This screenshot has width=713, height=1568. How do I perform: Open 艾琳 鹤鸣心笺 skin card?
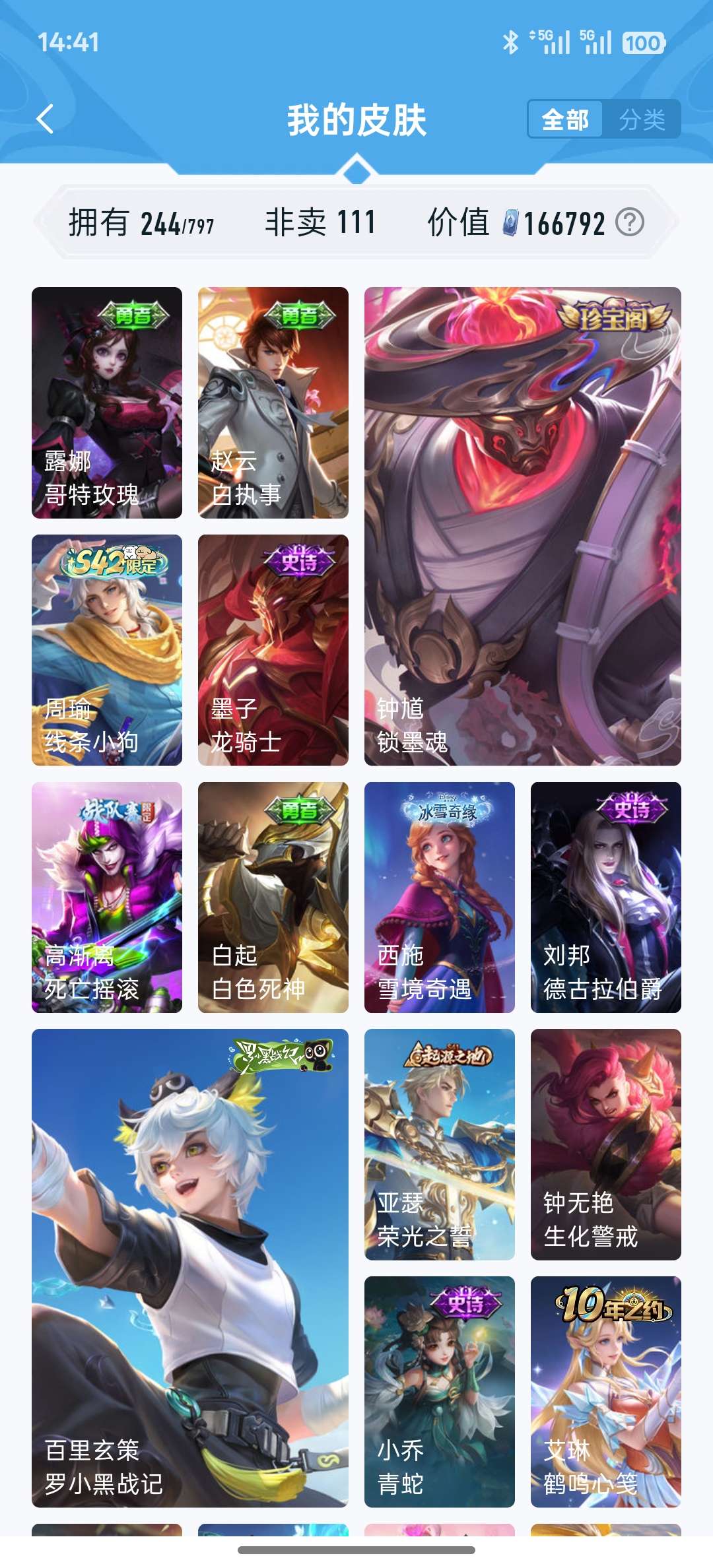click(606, 1392)
